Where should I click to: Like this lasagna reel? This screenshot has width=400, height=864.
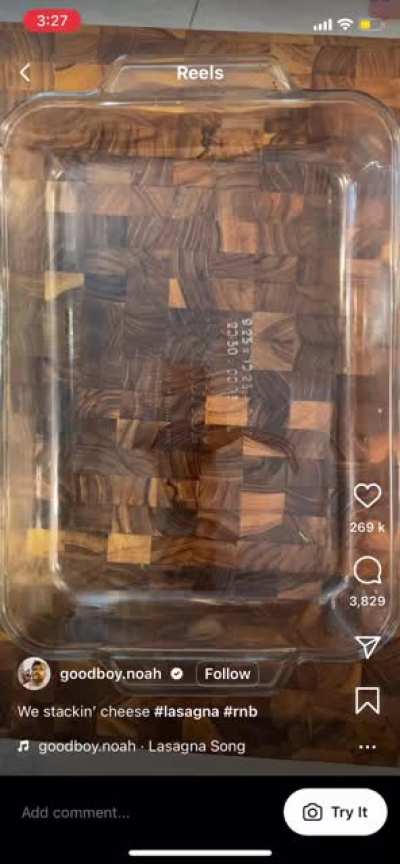[x=367, y=495]
